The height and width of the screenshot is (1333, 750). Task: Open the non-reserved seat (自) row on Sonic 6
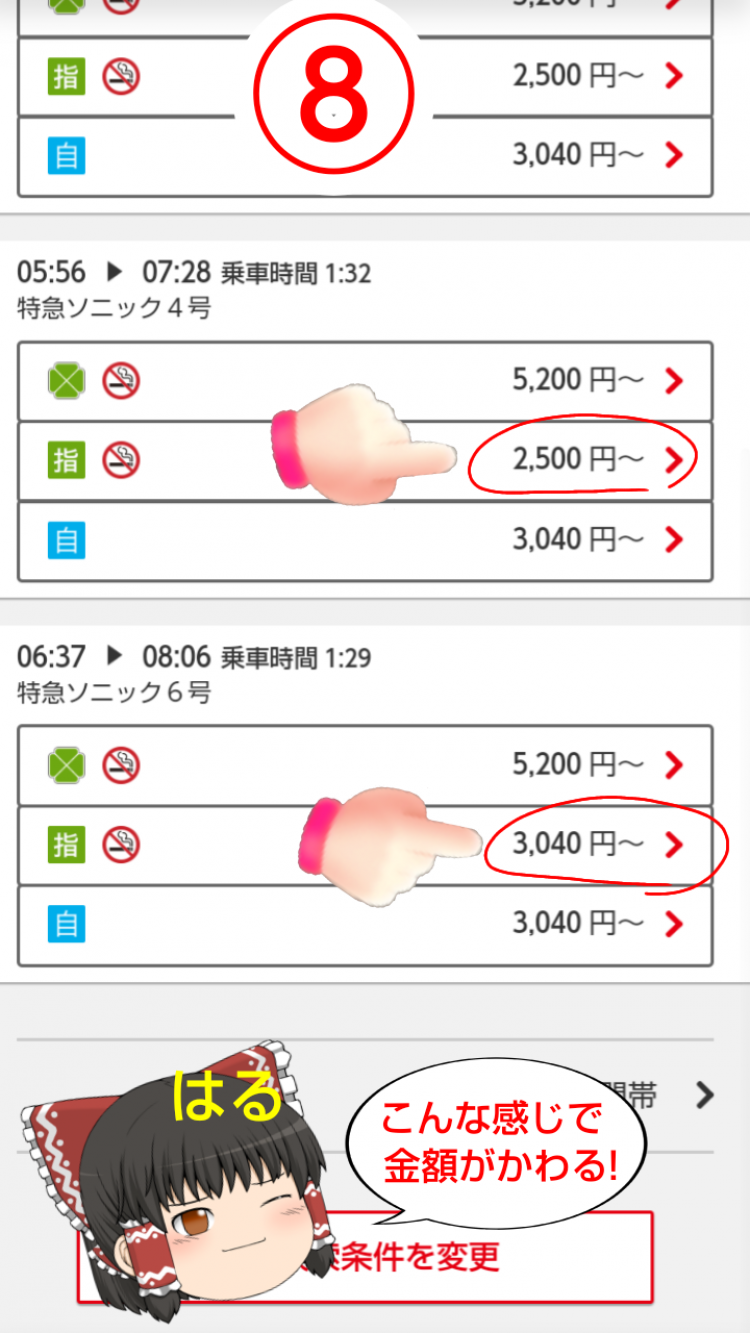point(365,925)
